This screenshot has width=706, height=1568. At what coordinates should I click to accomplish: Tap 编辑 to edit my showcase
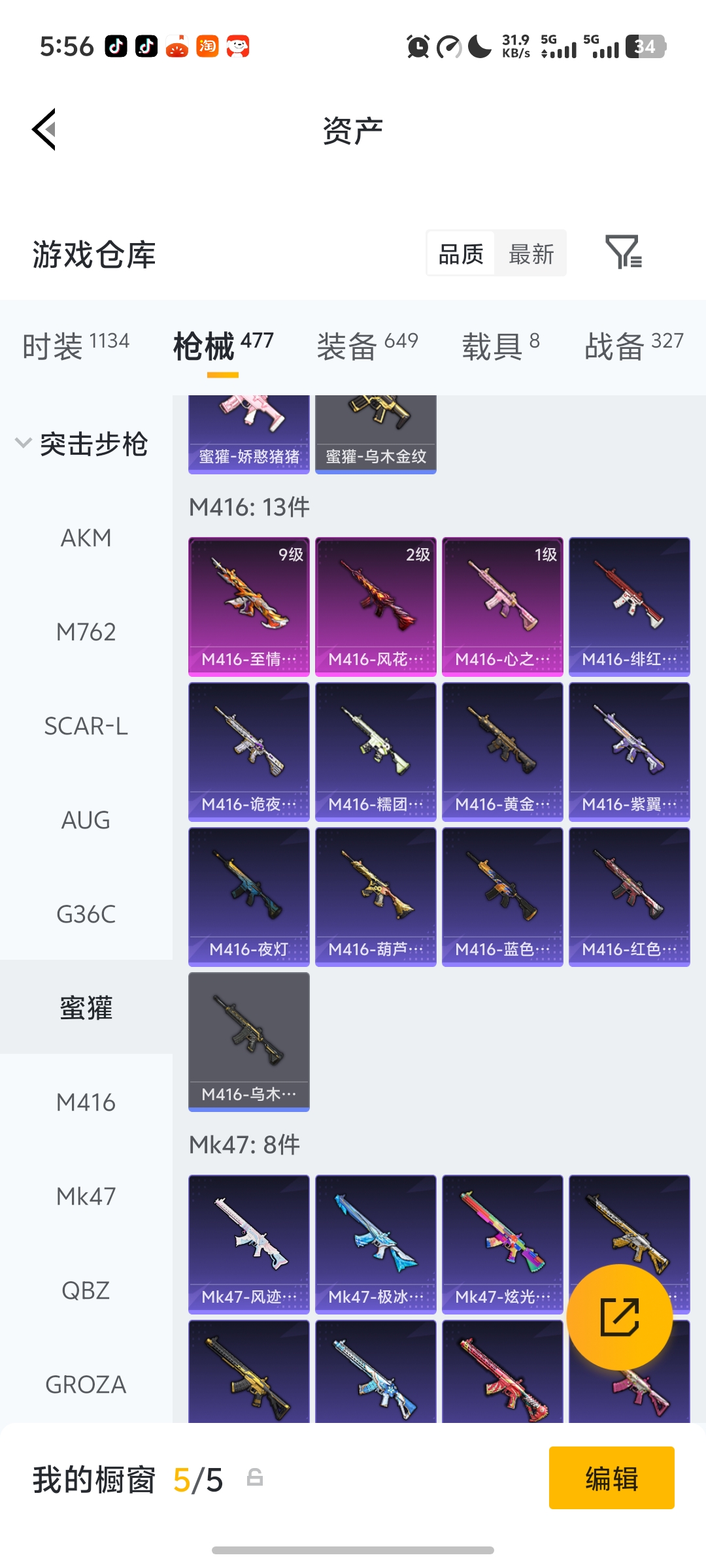point(611,1478)
